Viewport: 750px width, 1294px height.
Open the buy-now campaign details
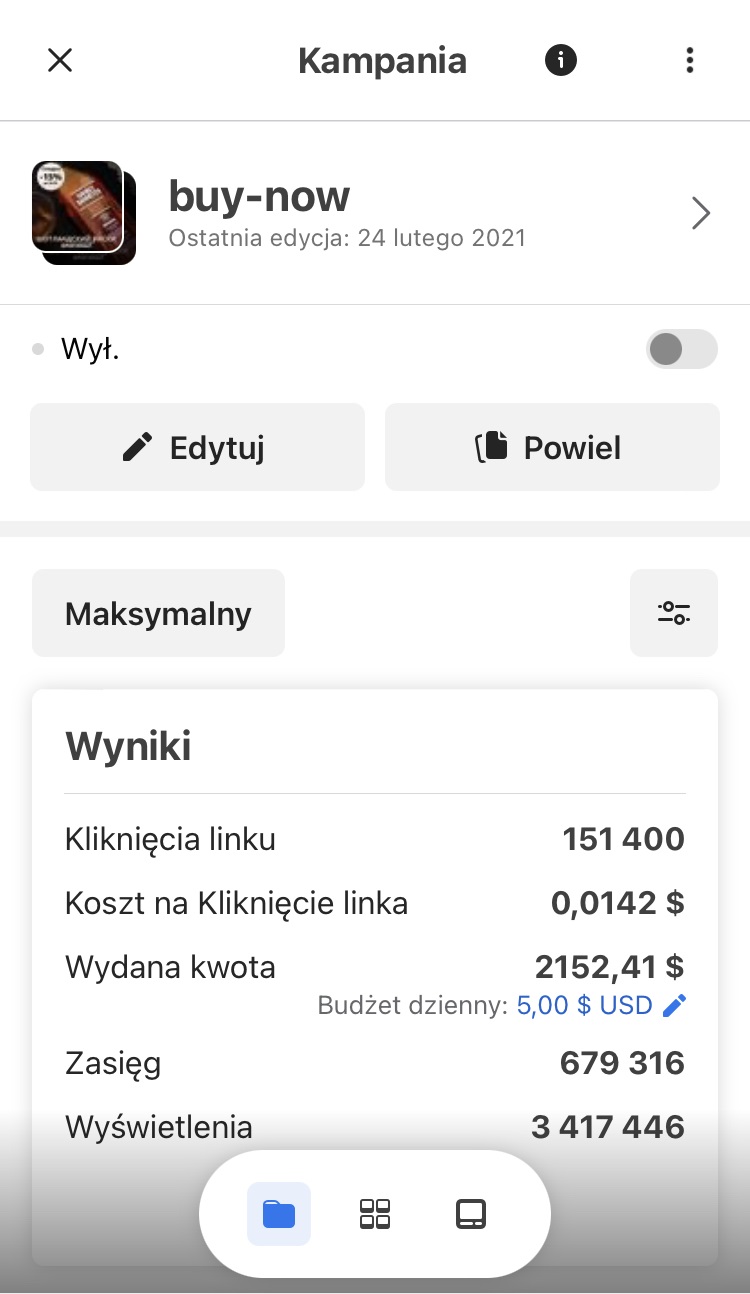click(700, 213)
